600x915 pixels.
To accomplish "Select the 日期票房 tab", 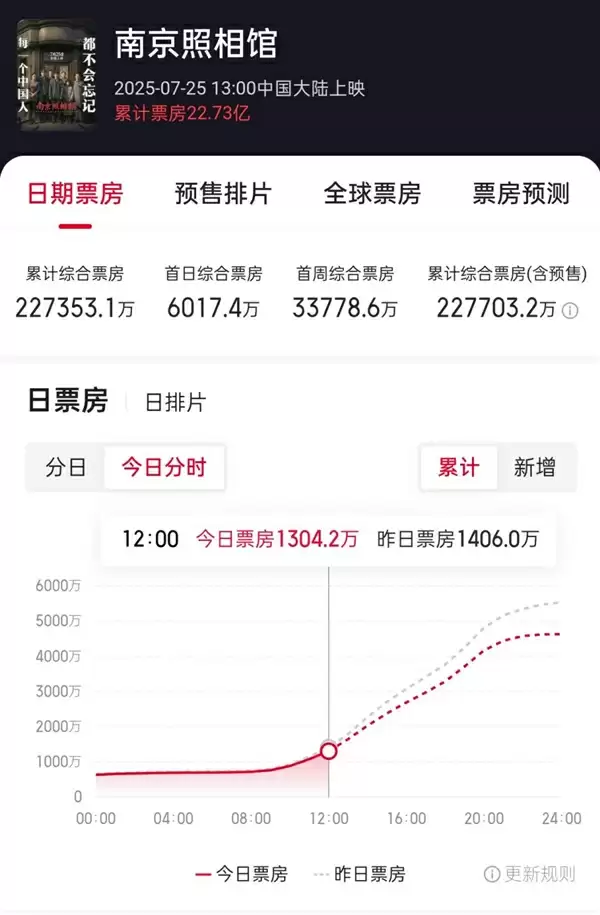I will coord(75,193).
